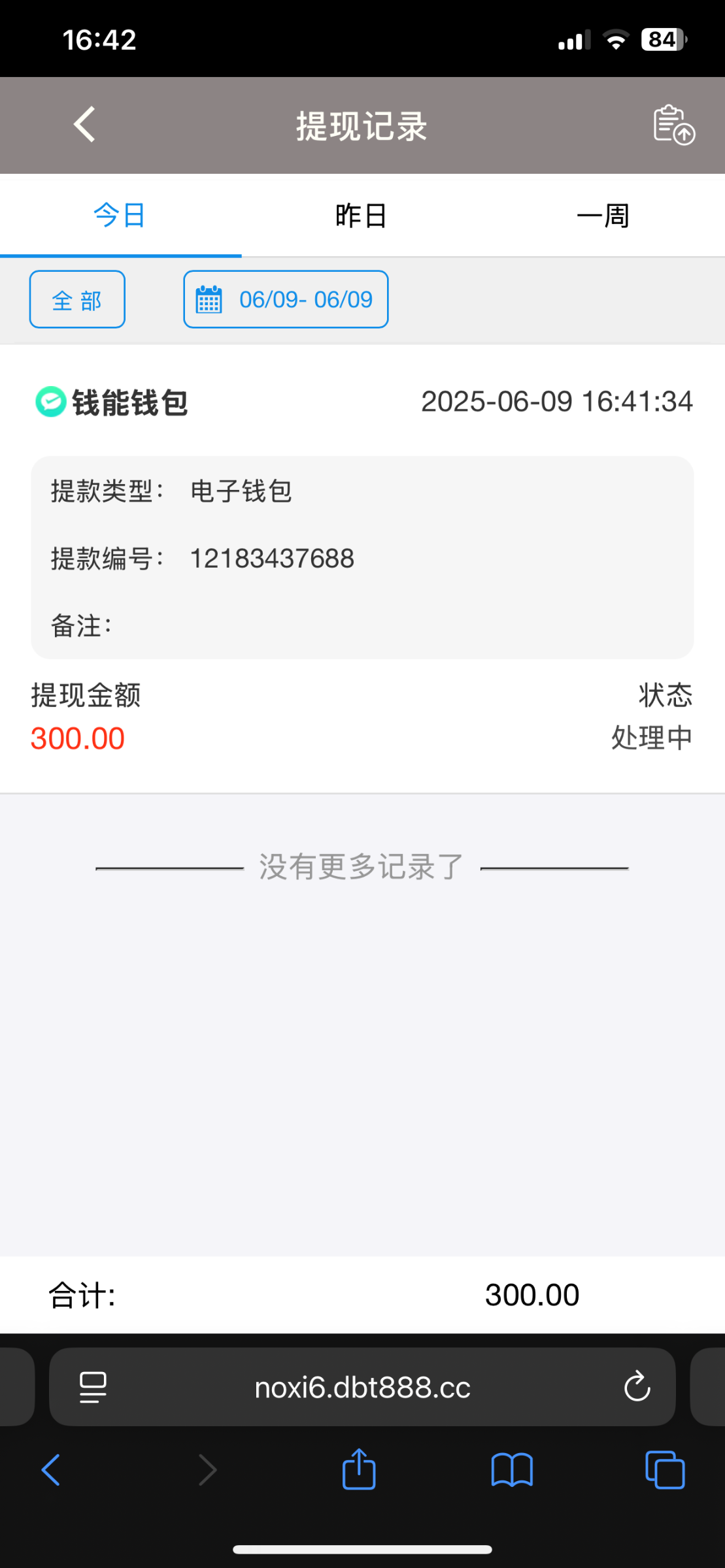The image size is (725, 1568).
Task: Go back from the 提现记录 page
Action: pyautogui.click(x=85, y=125)
